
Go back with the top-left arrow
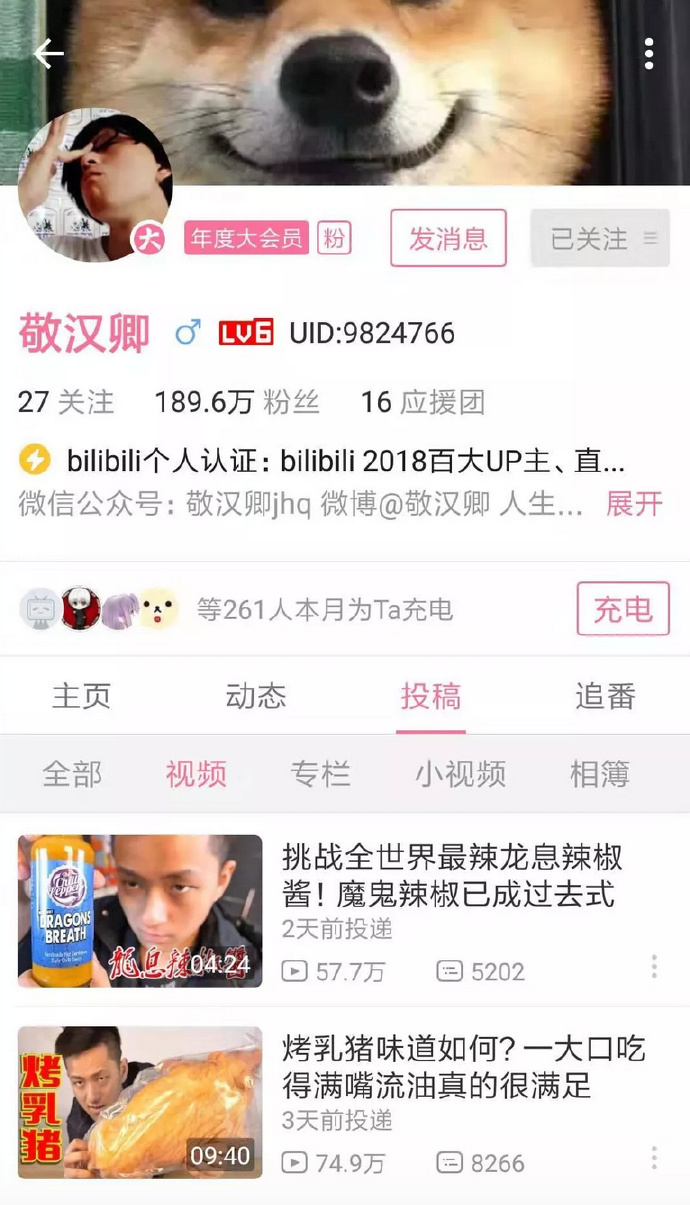click(48, 54)
